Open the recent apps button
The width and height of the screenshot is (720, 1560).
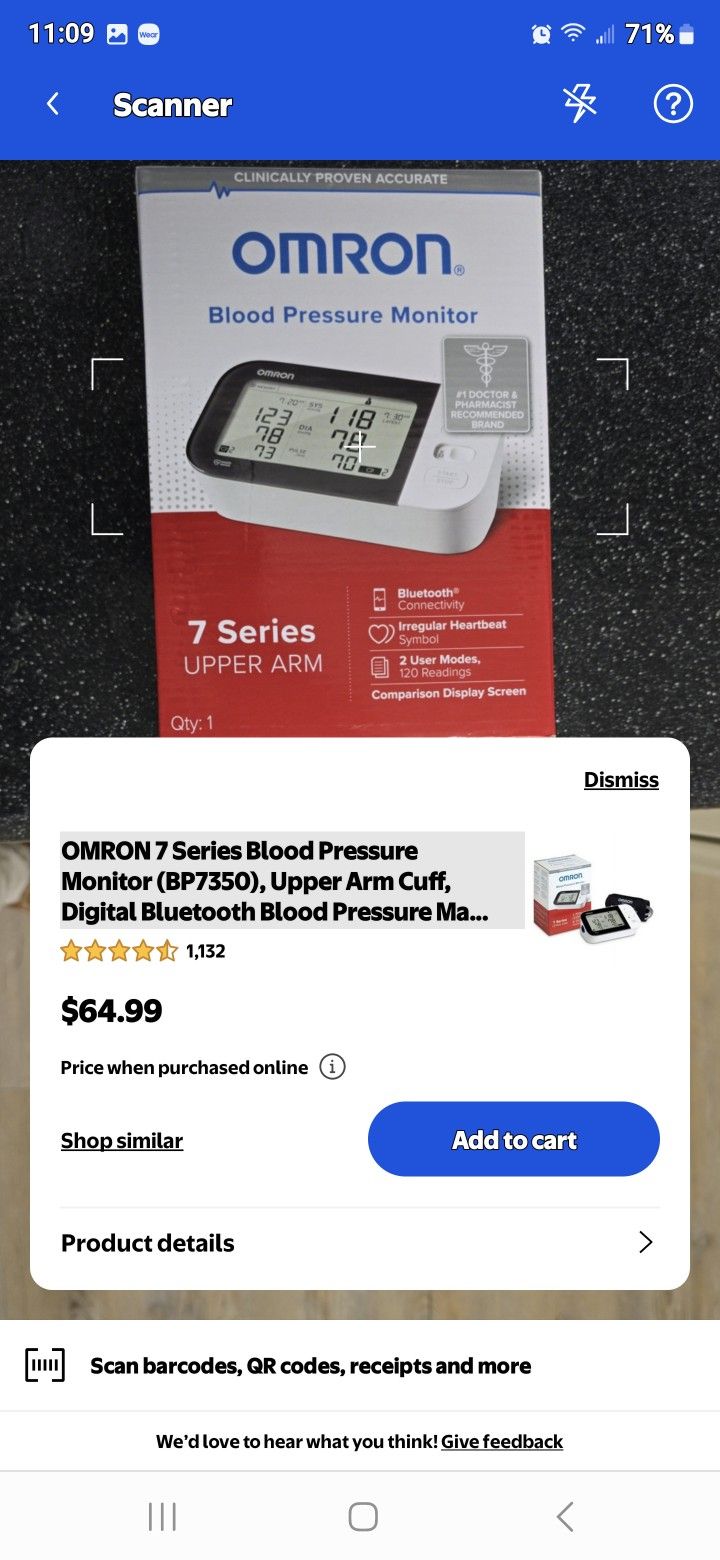161,1516
